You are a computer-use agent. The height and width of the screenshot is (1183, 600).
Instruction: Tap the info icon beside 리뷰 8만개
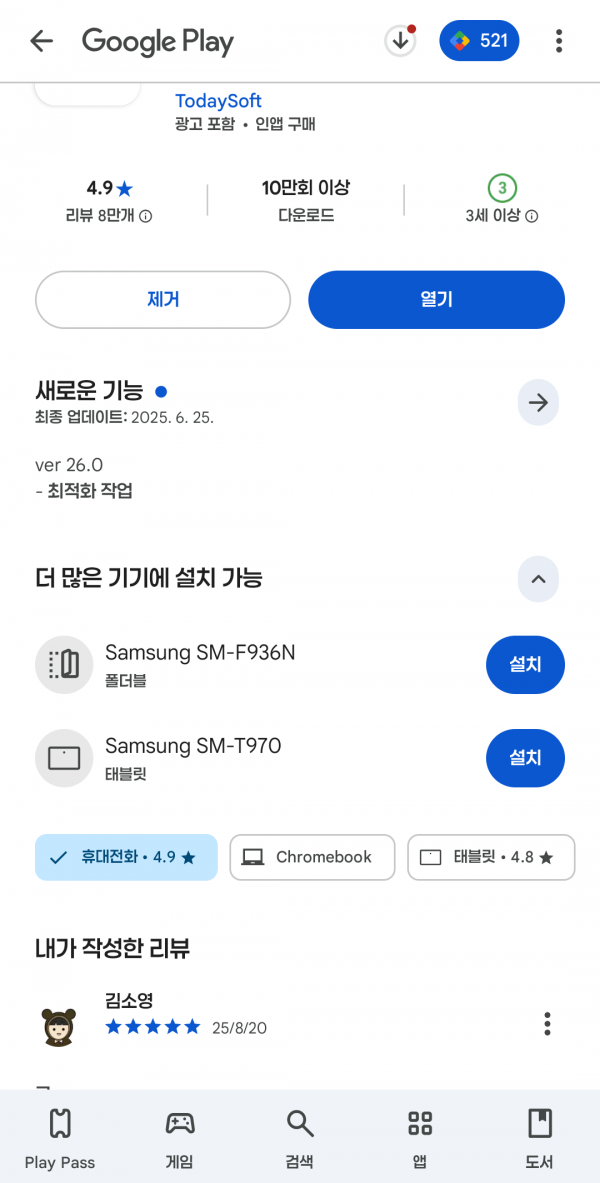pos(146,217)
